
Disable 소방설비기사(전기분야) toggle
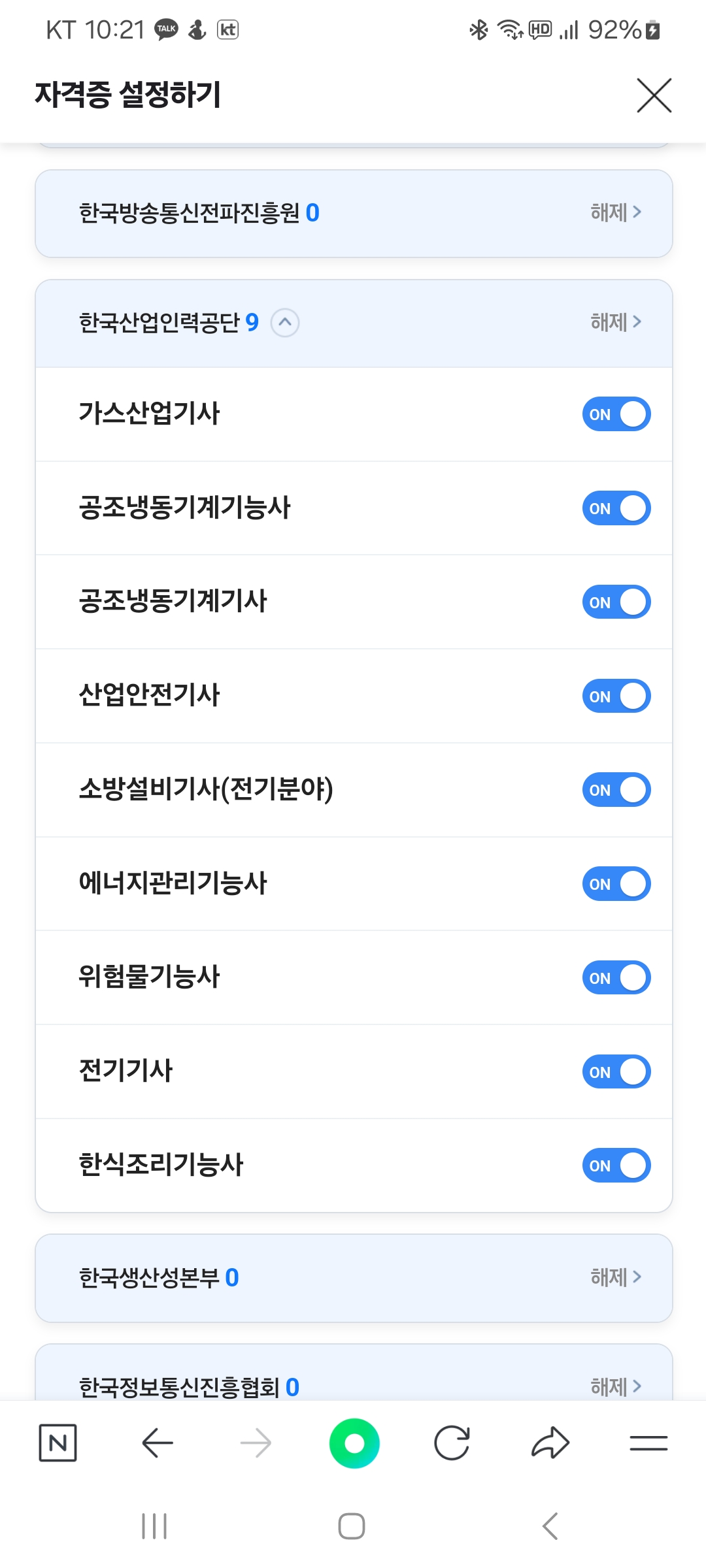[616, 790]
